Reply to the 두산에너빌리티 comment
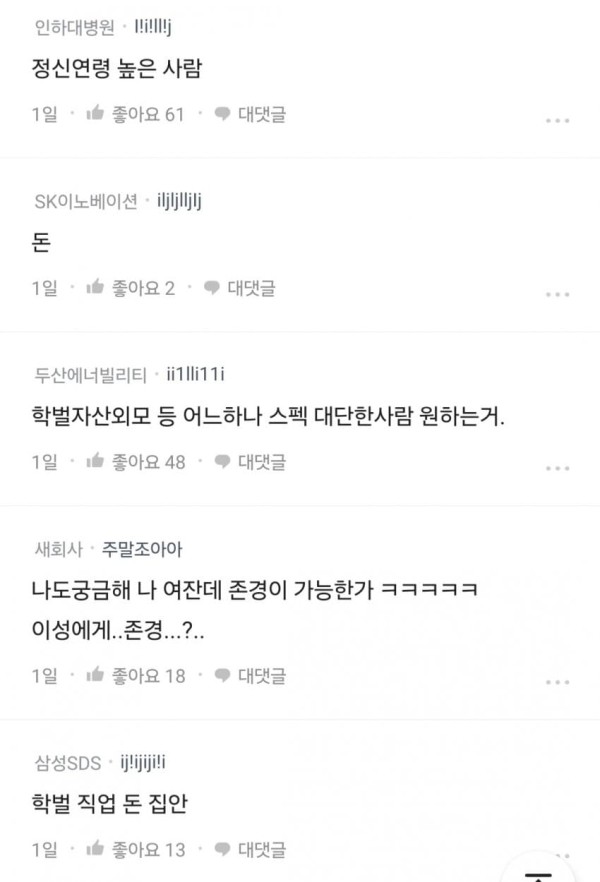The width and height of the screenshot is (600, 882). (250, 461)
